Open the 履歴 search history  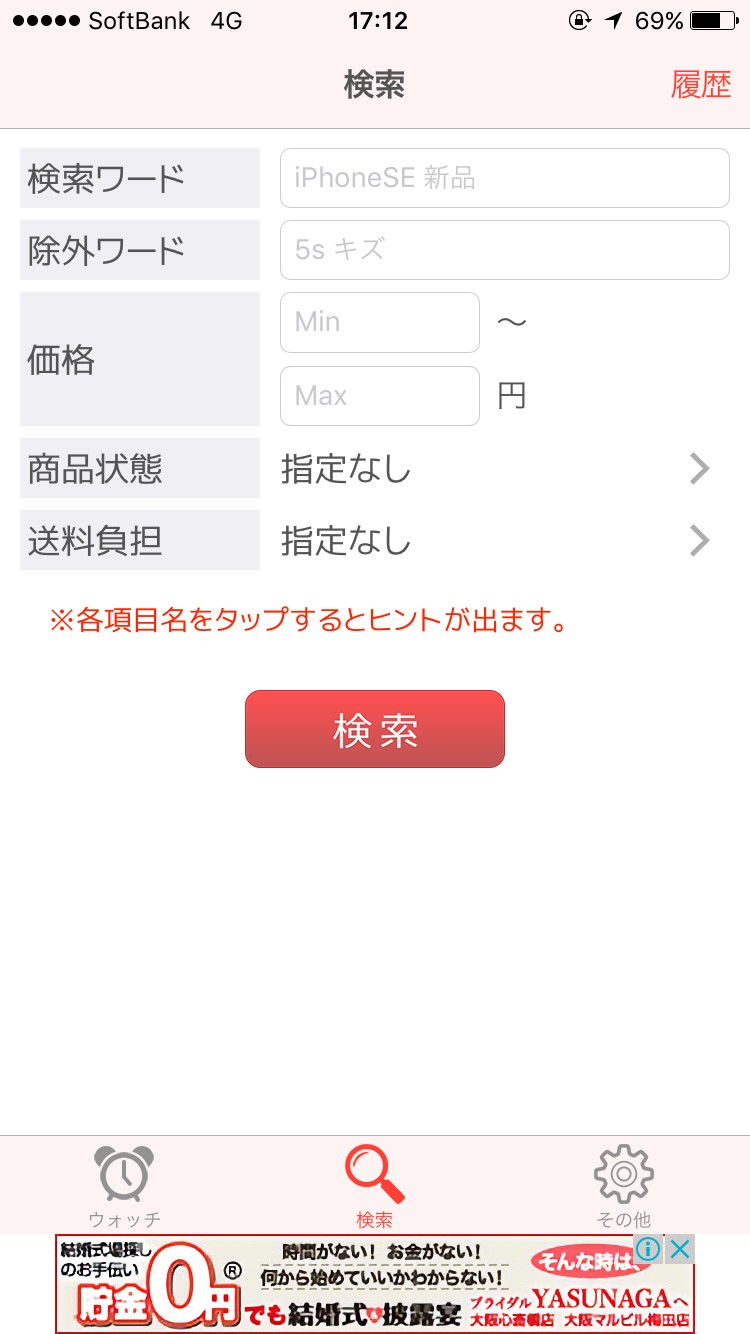[700, 85]
